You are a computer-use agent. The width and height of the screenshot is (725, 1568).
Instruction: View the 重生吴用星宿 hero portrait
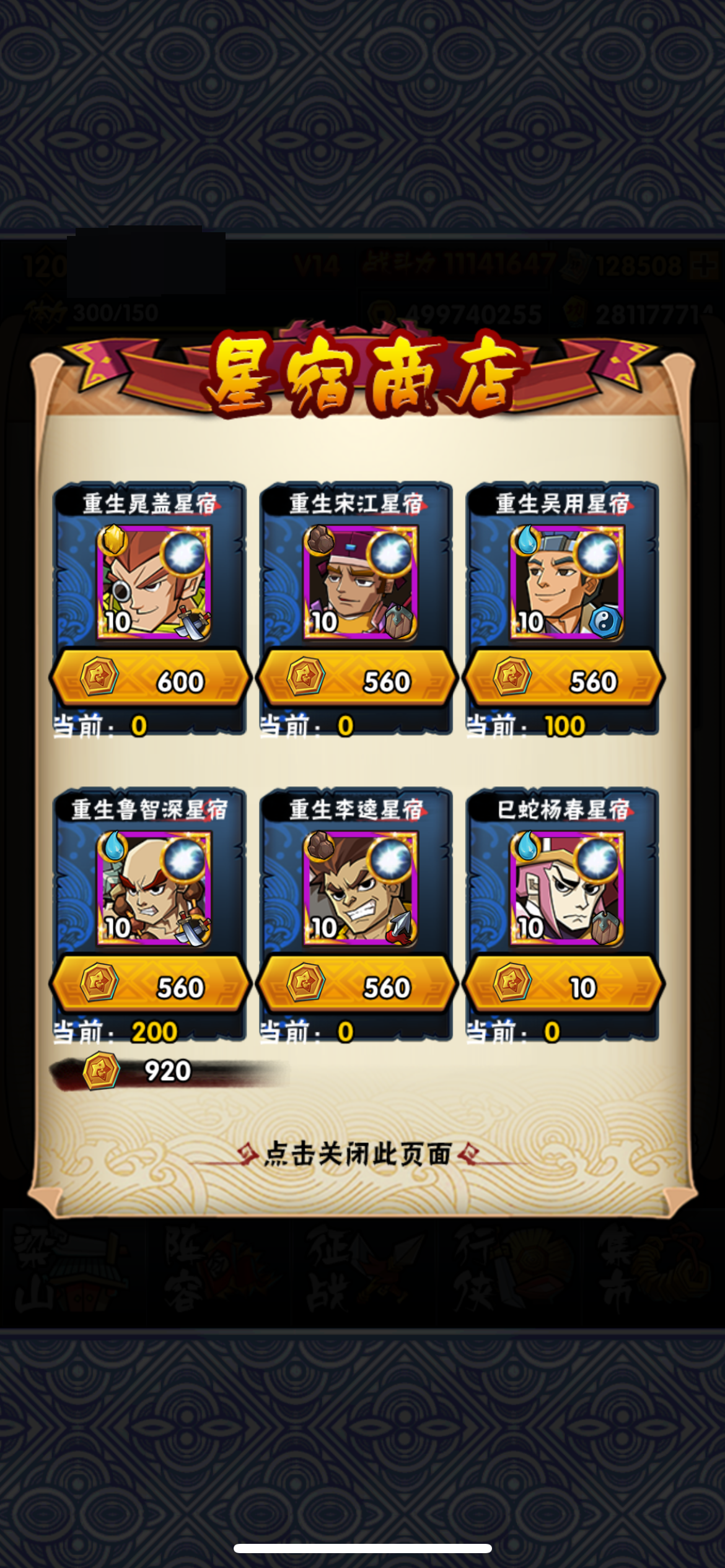point(566,582)
